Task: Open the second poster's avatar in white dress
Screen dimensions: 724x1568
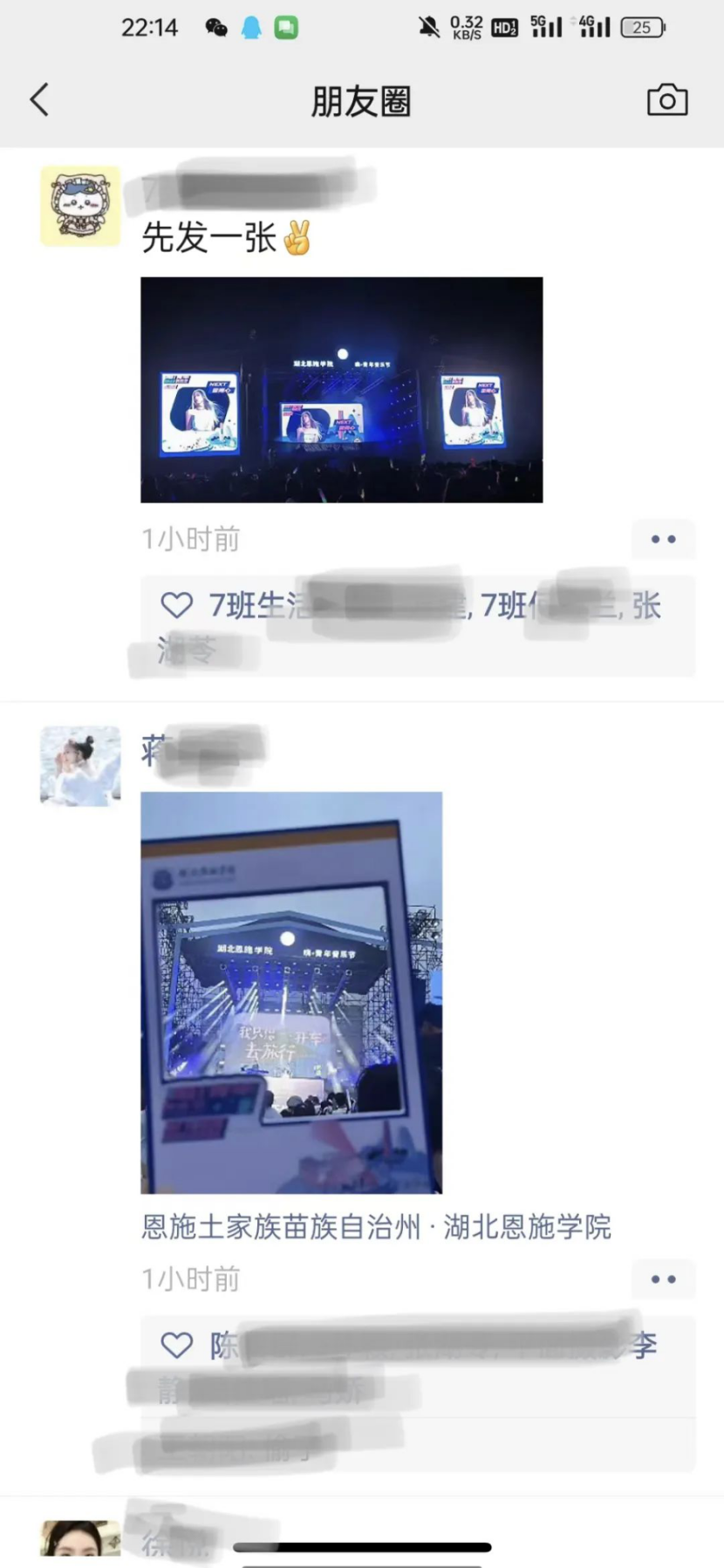Action: (x=80, y=766)
